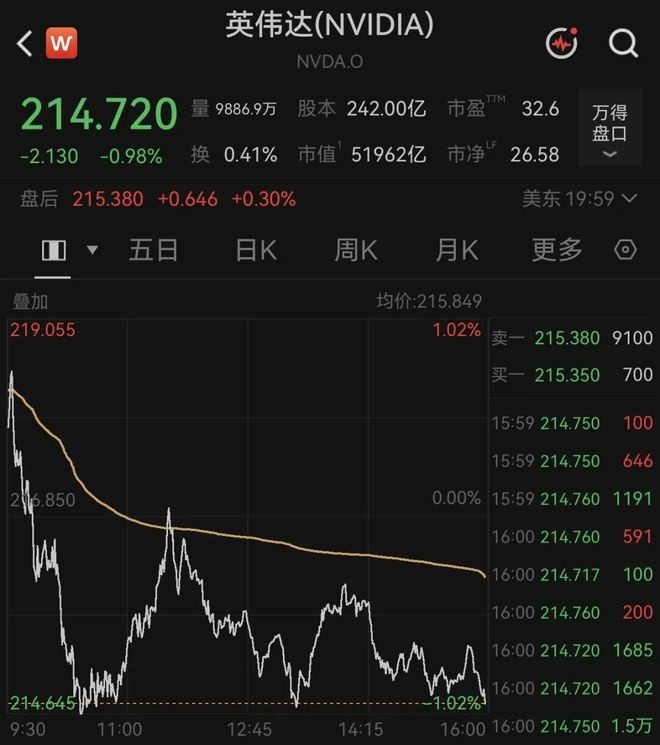Switch to the 五日 tab
Screen dimensions: 660x745
click(x=153, y=250)
